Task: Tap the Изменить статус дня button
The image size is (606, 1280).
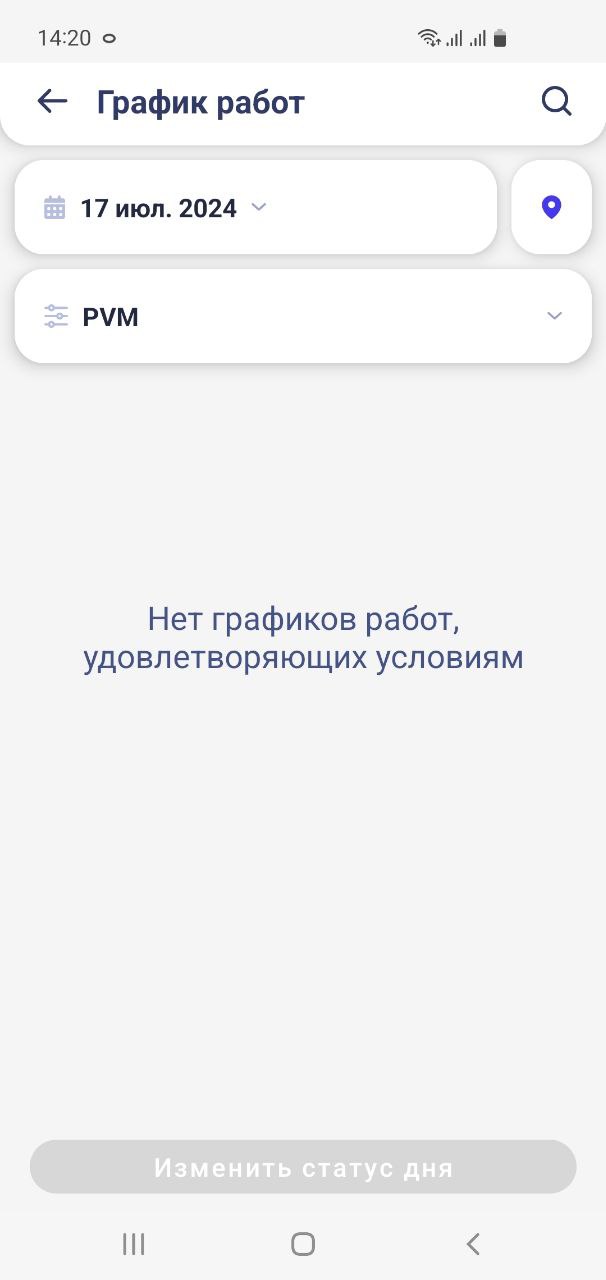Action: pos(303,1167)
